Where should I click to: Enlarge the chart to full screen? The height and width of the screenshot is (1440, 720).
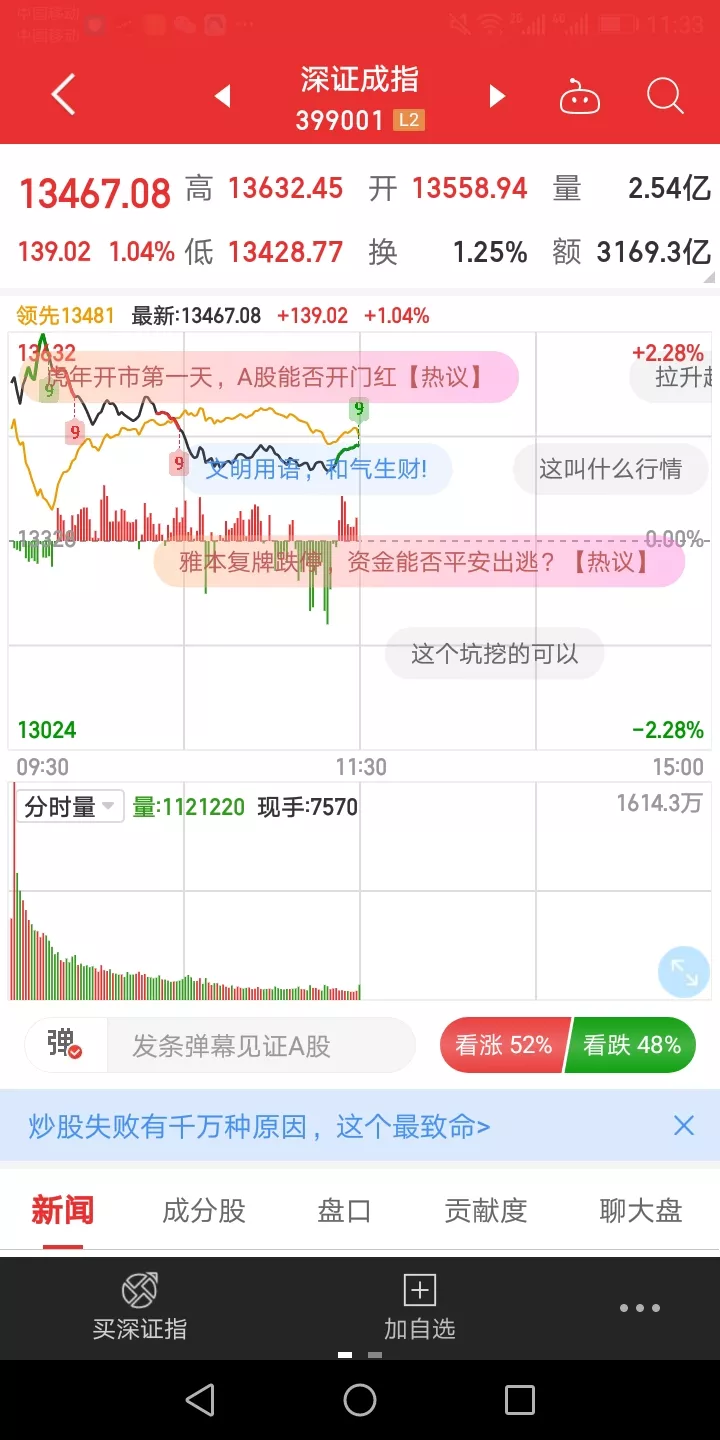[x=684, y=972]
